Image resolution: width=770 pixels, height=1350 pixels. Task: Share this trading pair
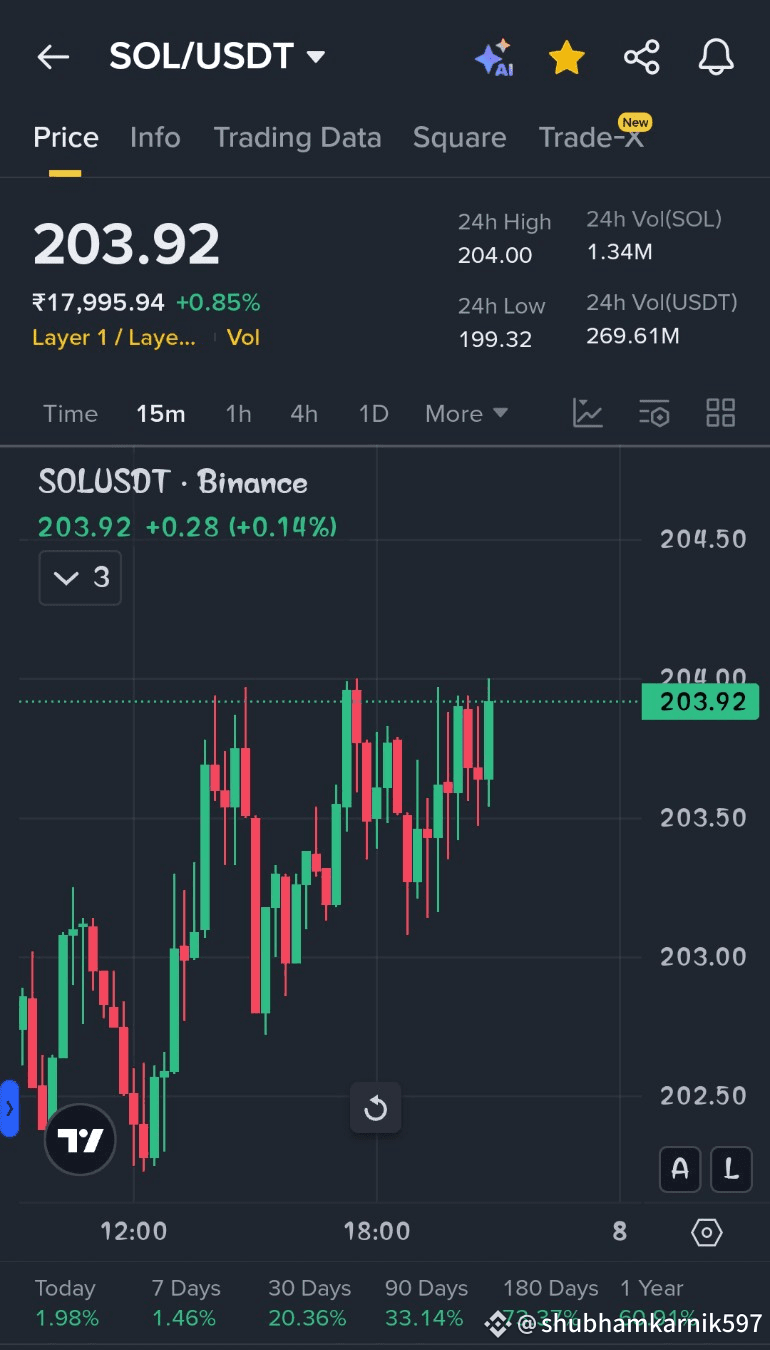[642, 57]
